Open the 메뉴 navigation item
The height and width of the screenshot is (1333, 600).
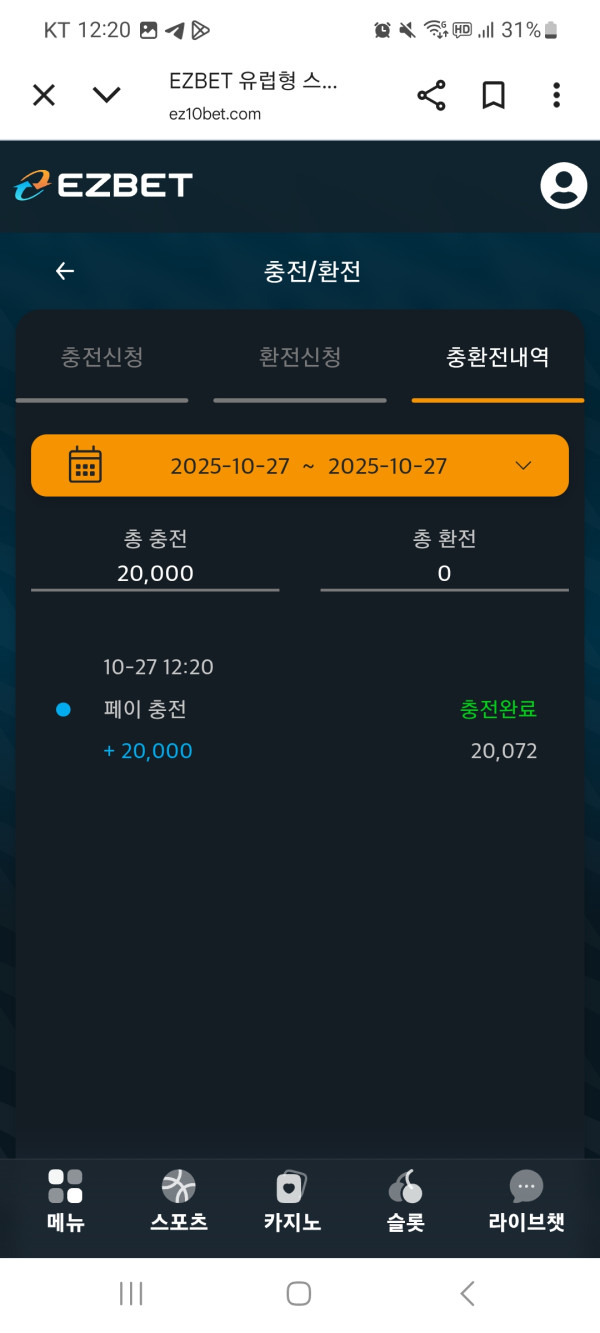66,1200
